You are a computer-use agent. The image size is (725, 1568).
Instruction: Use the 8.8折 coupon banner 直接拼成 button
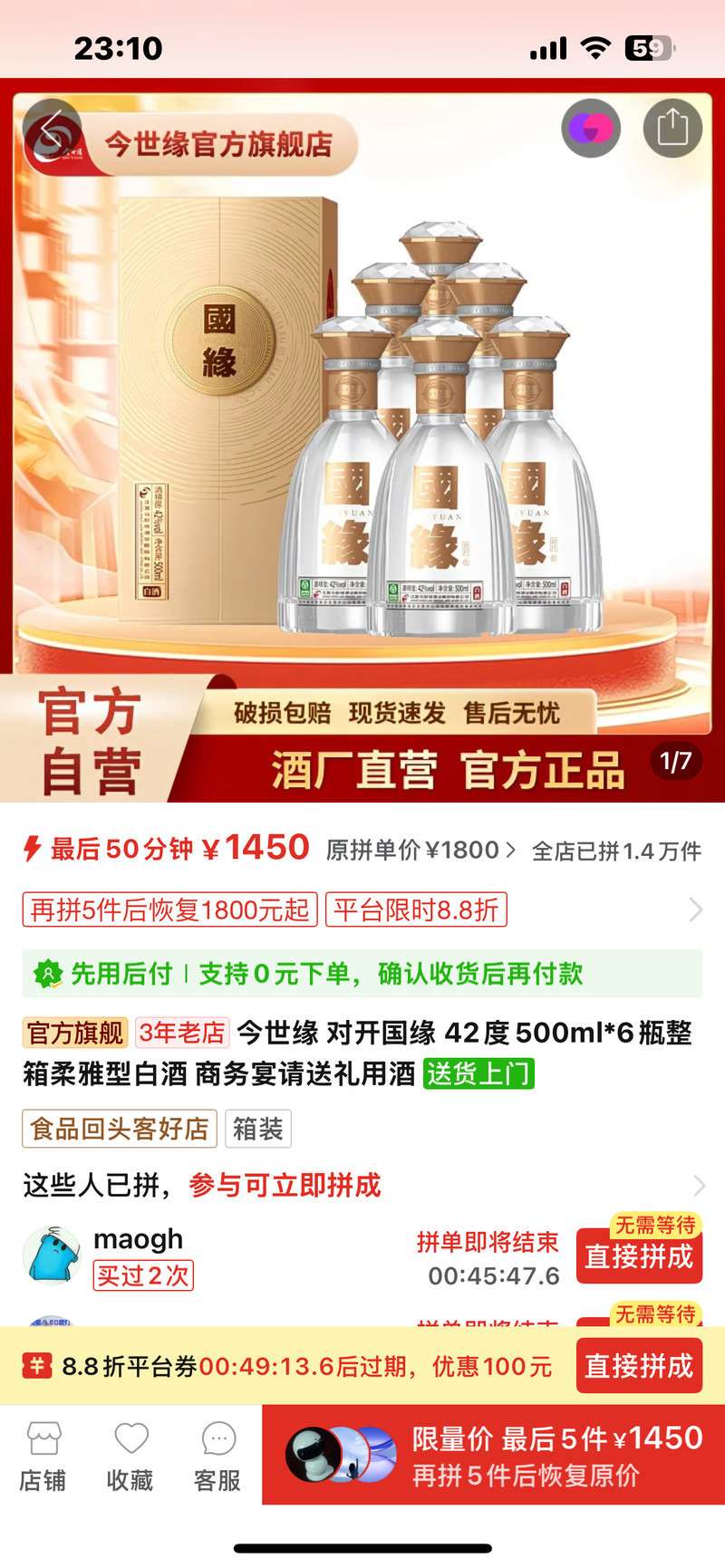[x=639, y=1365]
